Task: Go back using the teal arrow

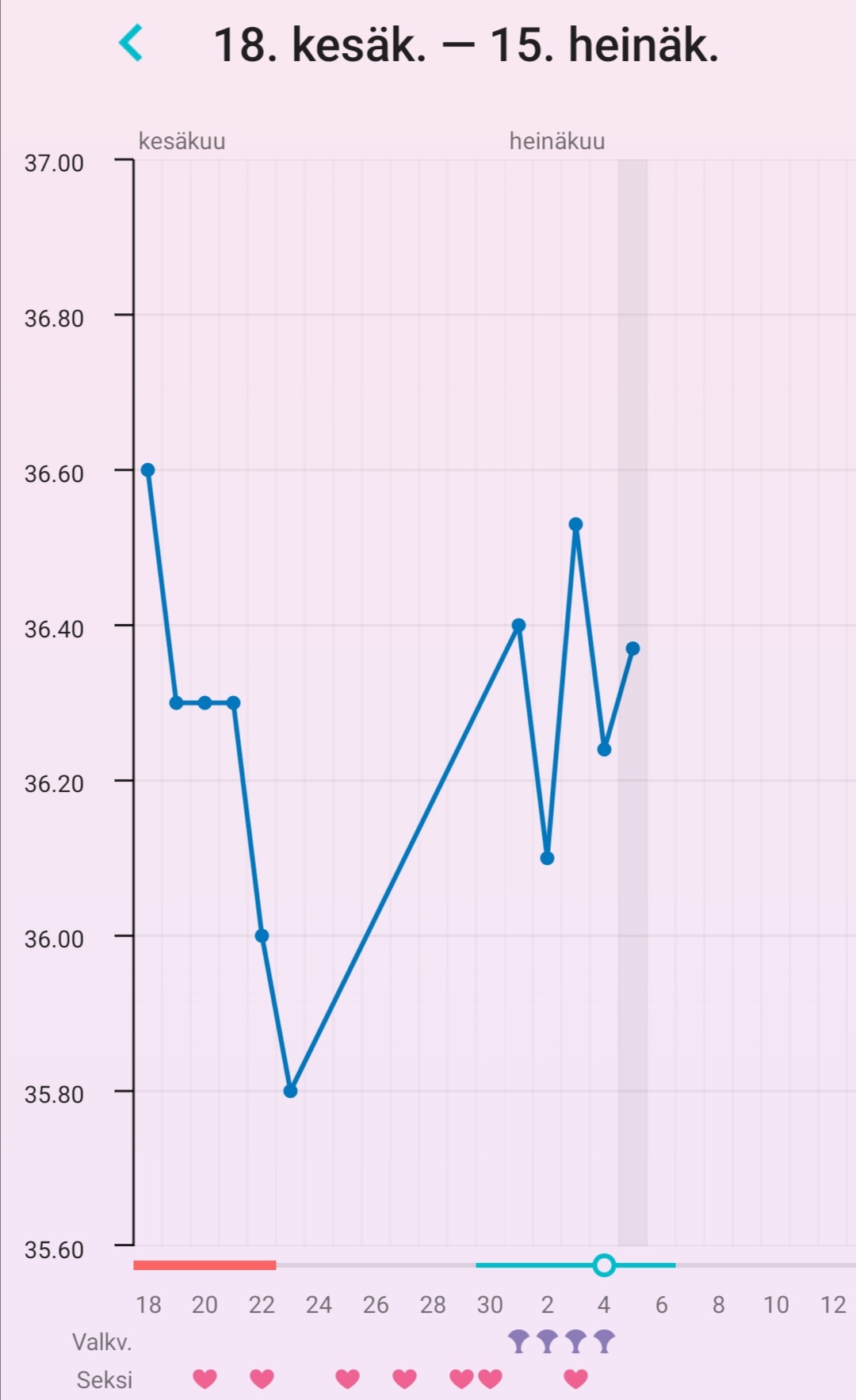Action: (131, 43)
